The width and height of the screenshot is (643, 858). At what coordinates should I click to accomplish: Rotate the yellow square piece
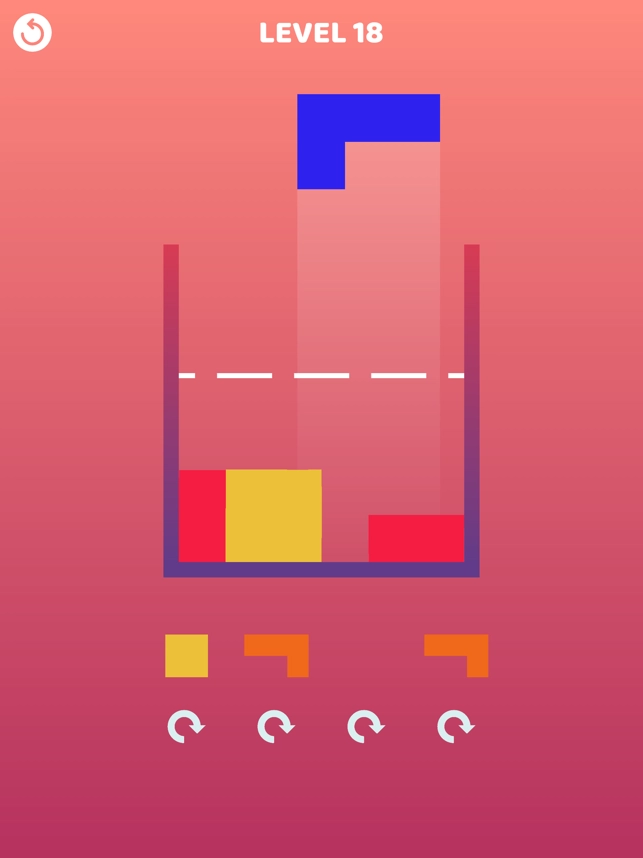pyautogui.click(x=186, y=726)
